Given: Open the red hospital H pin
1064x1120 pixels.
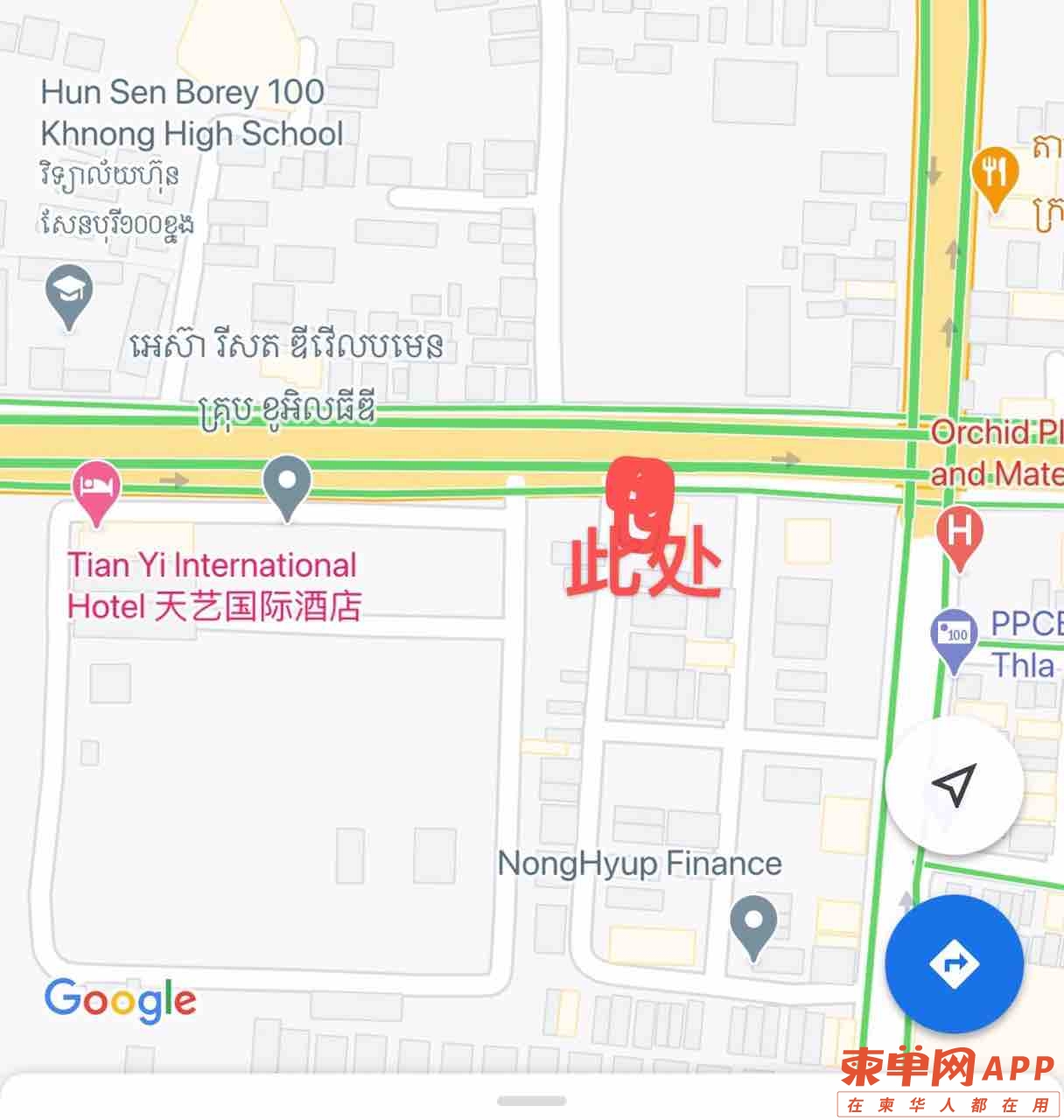Looking at the screenshot, I should [x=959, y=534].
